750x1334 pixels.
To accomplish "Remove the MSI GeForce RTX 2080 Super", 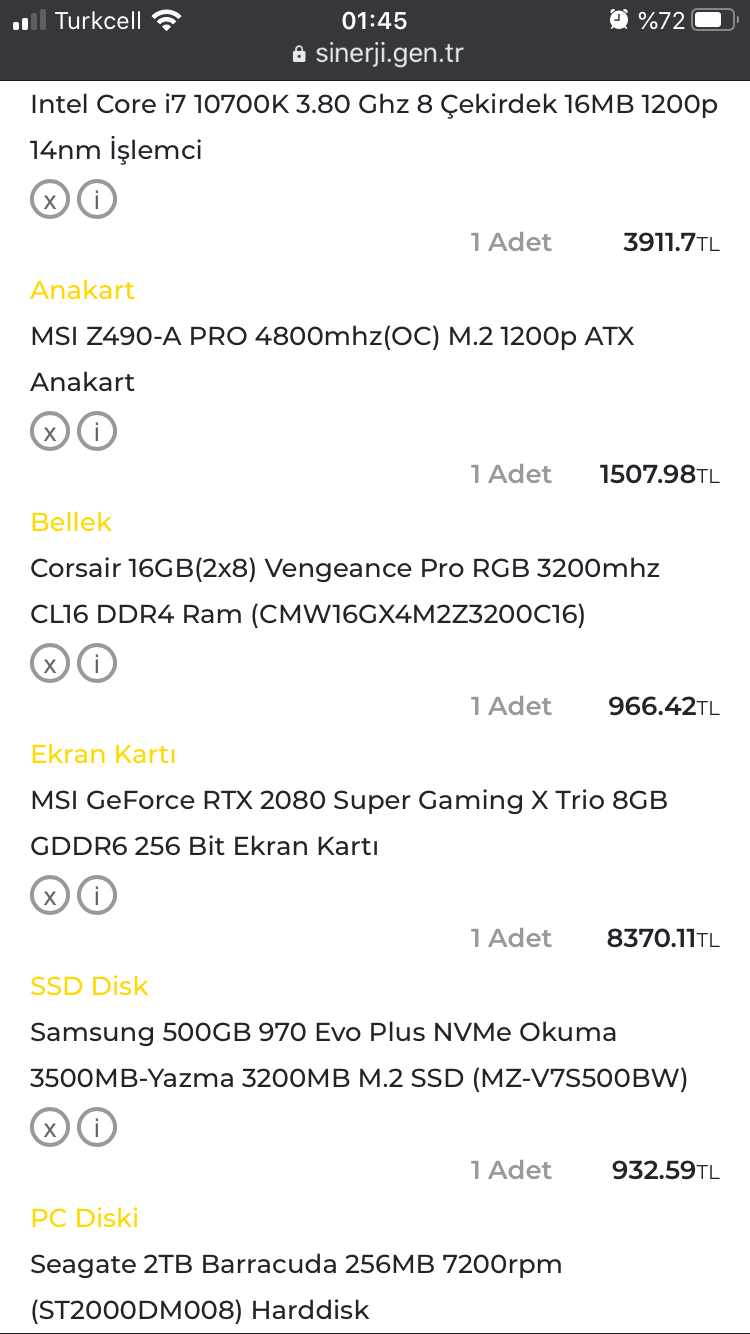I will [x=49, y=895].
